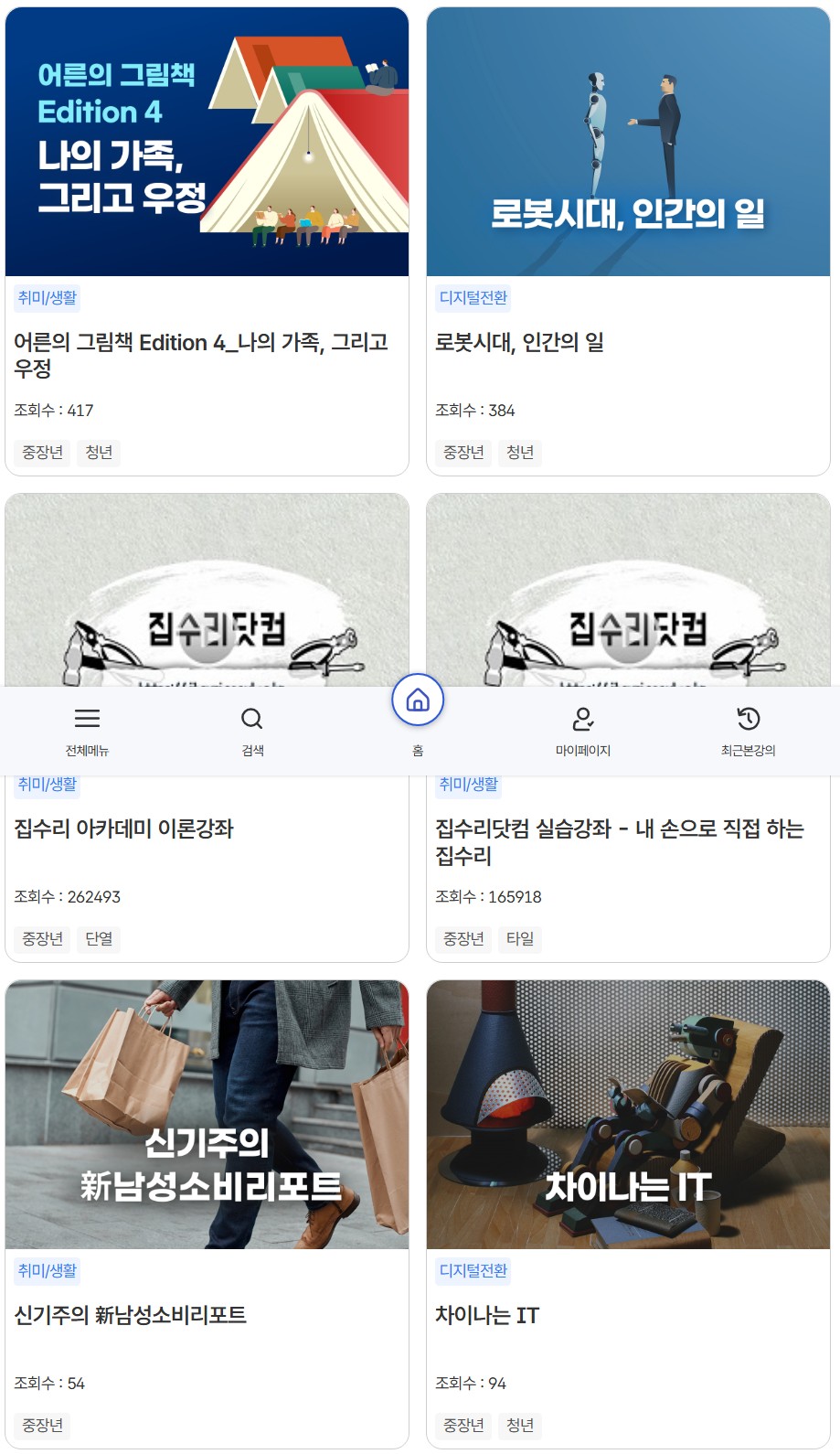The height and width of the screenshot is (1454, 840).
Task: Select 취미/생활 category tag on first card
Action: tap(44, 297)
